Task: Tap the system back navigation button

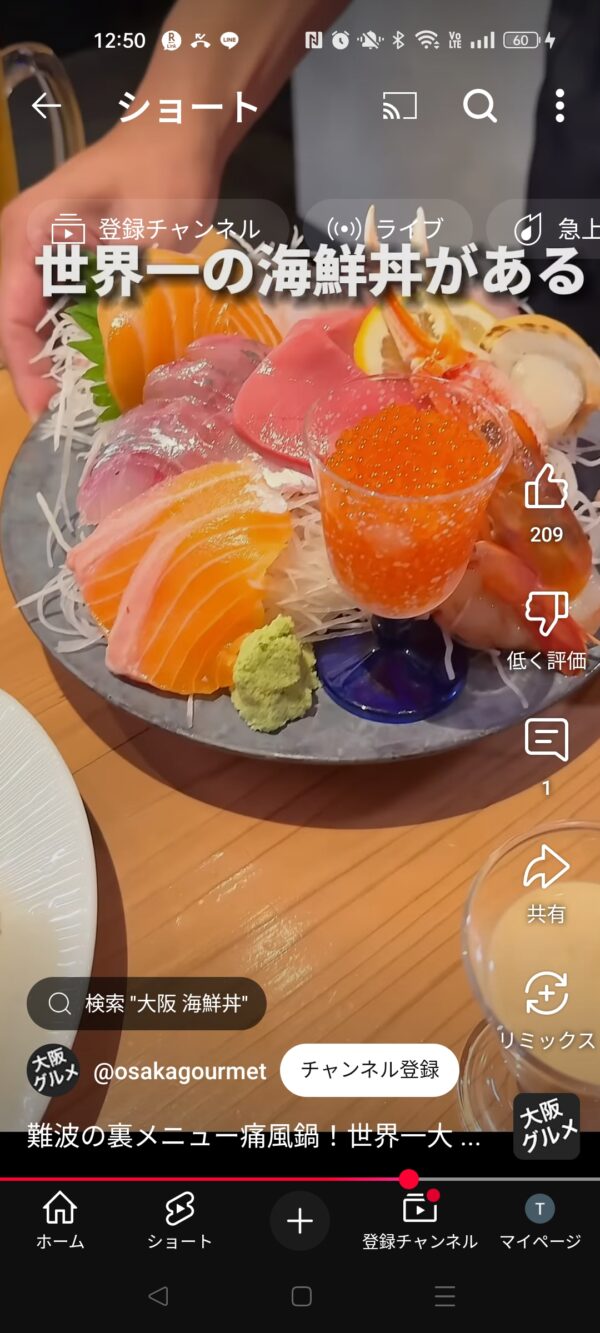Action: click(x=157, y=1296)
